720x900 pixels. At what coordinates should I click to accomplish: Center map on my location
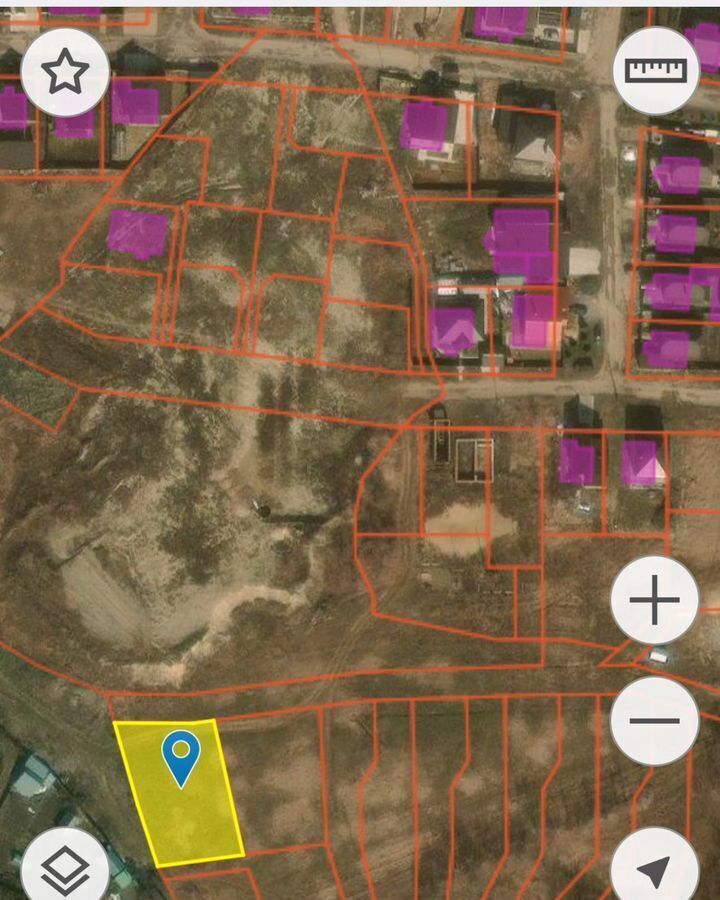coord(655,868)
